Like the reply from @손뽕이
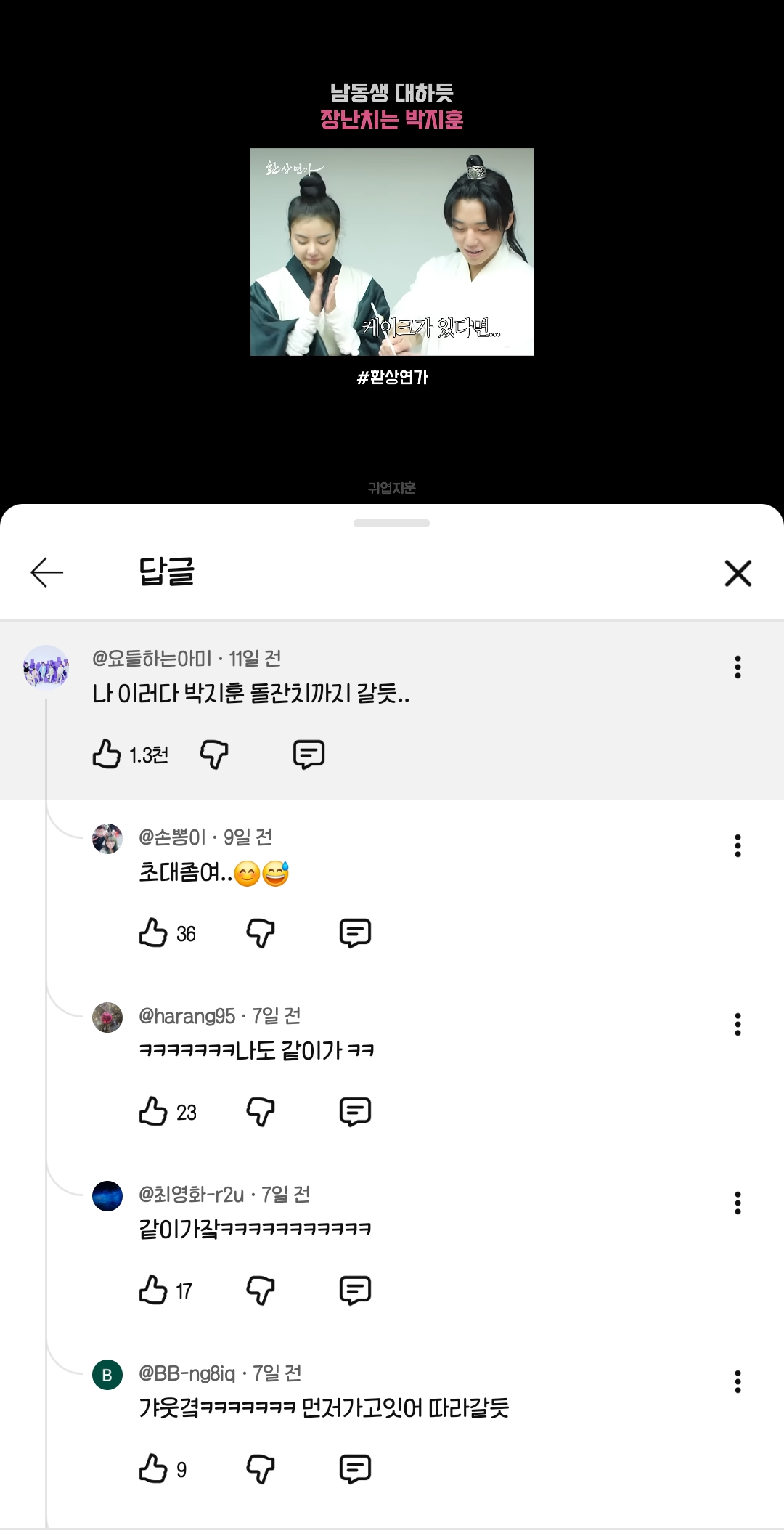 tap(153, 933)
